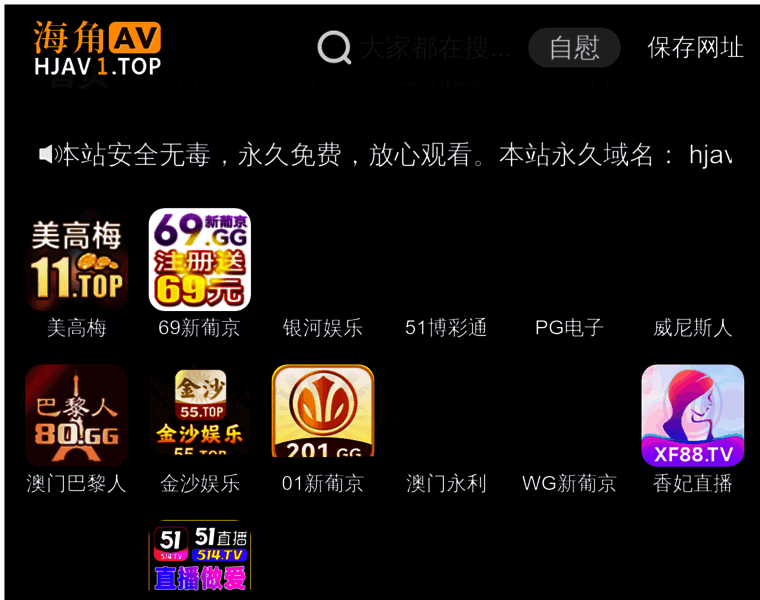Go to the 海角AV home logo
Image resolution: width=760 pixels, height=600 pixels.
(96, 48)
